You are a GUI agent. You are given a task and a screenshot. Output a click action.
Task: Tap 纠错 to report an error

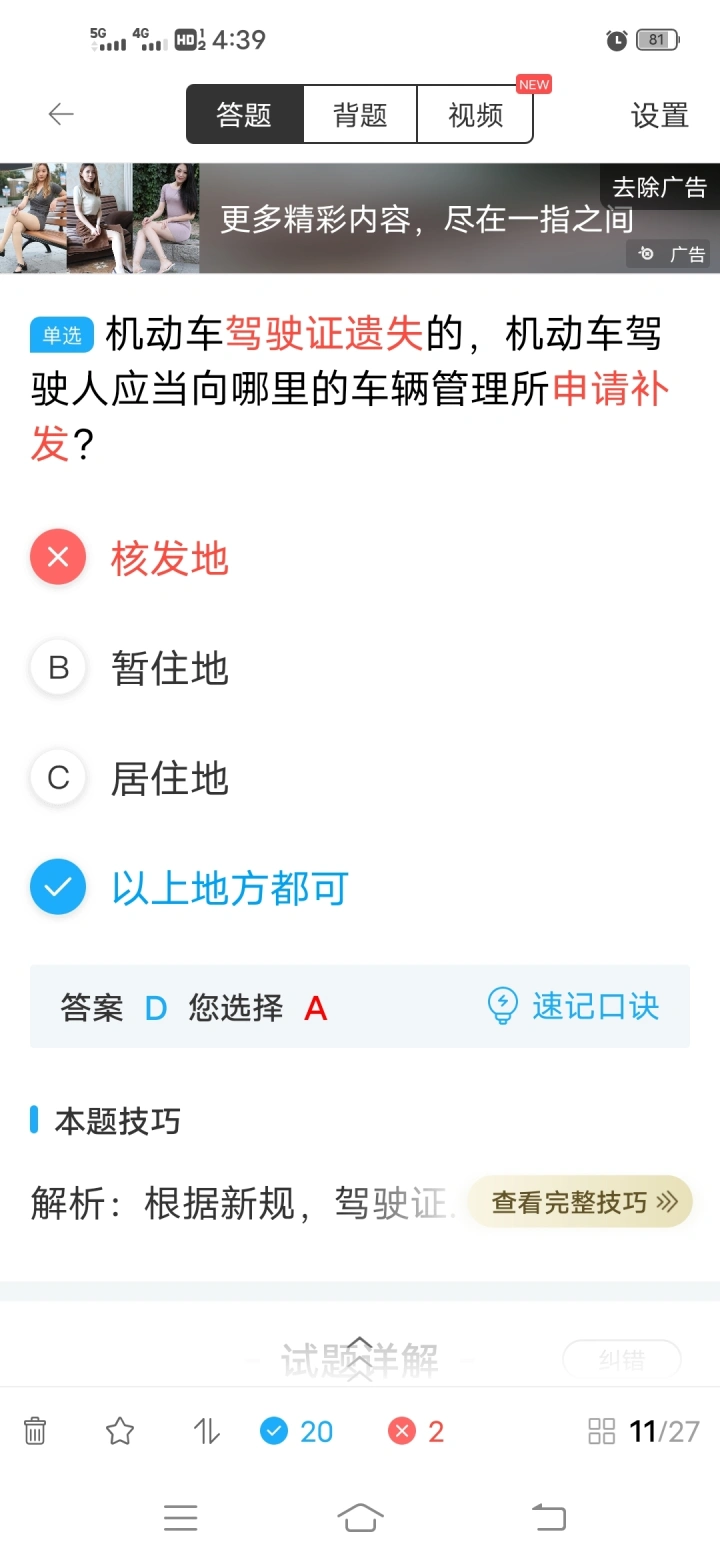coord(622,1360)
